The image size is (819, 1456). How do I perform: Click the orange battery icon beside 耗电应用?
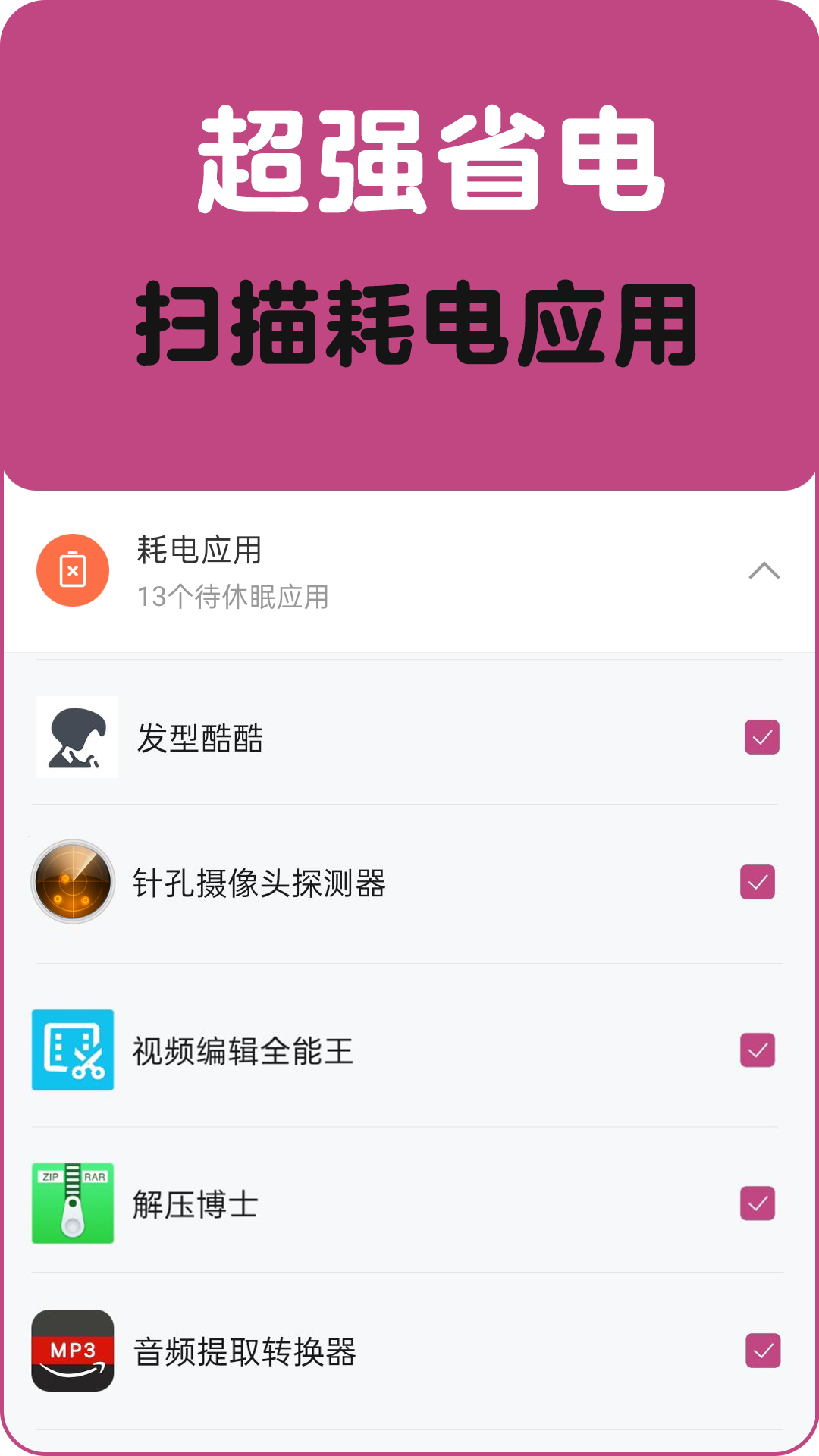pos(74,570)
